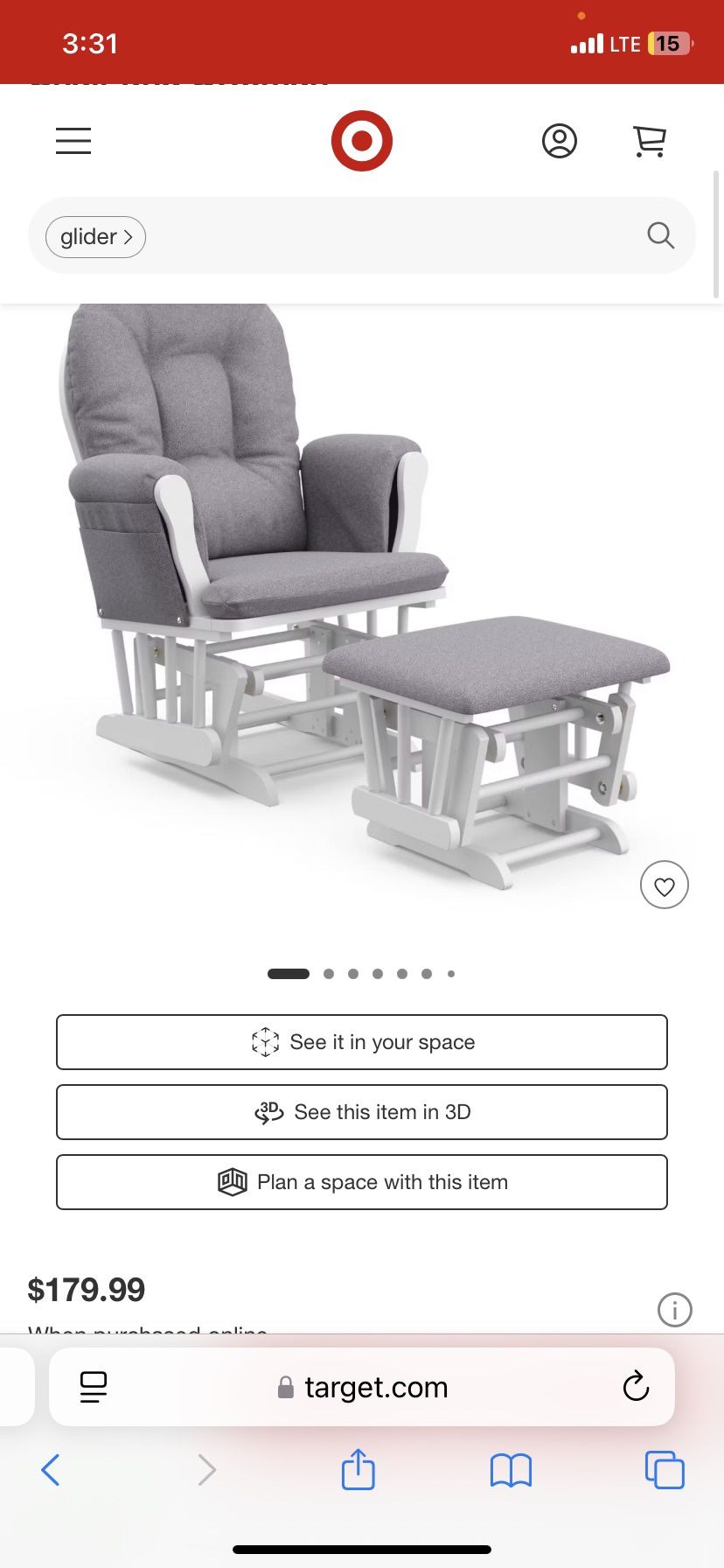This screenshot has height=1568, width=724.
Task: Open the hamburger menu
Action: [73, 141]
